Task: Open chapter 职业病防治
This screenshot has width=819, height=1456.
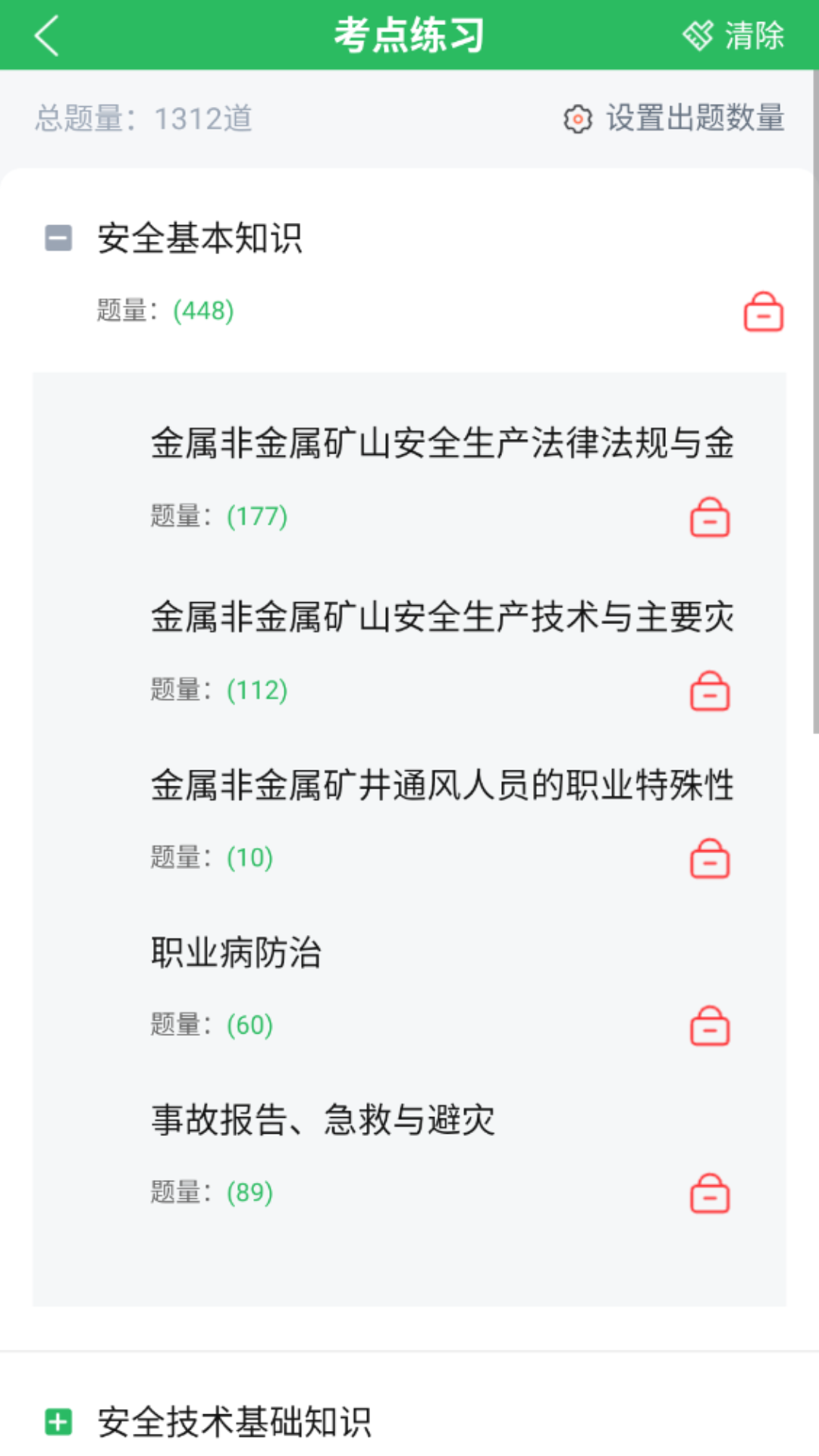Action: 237,954
